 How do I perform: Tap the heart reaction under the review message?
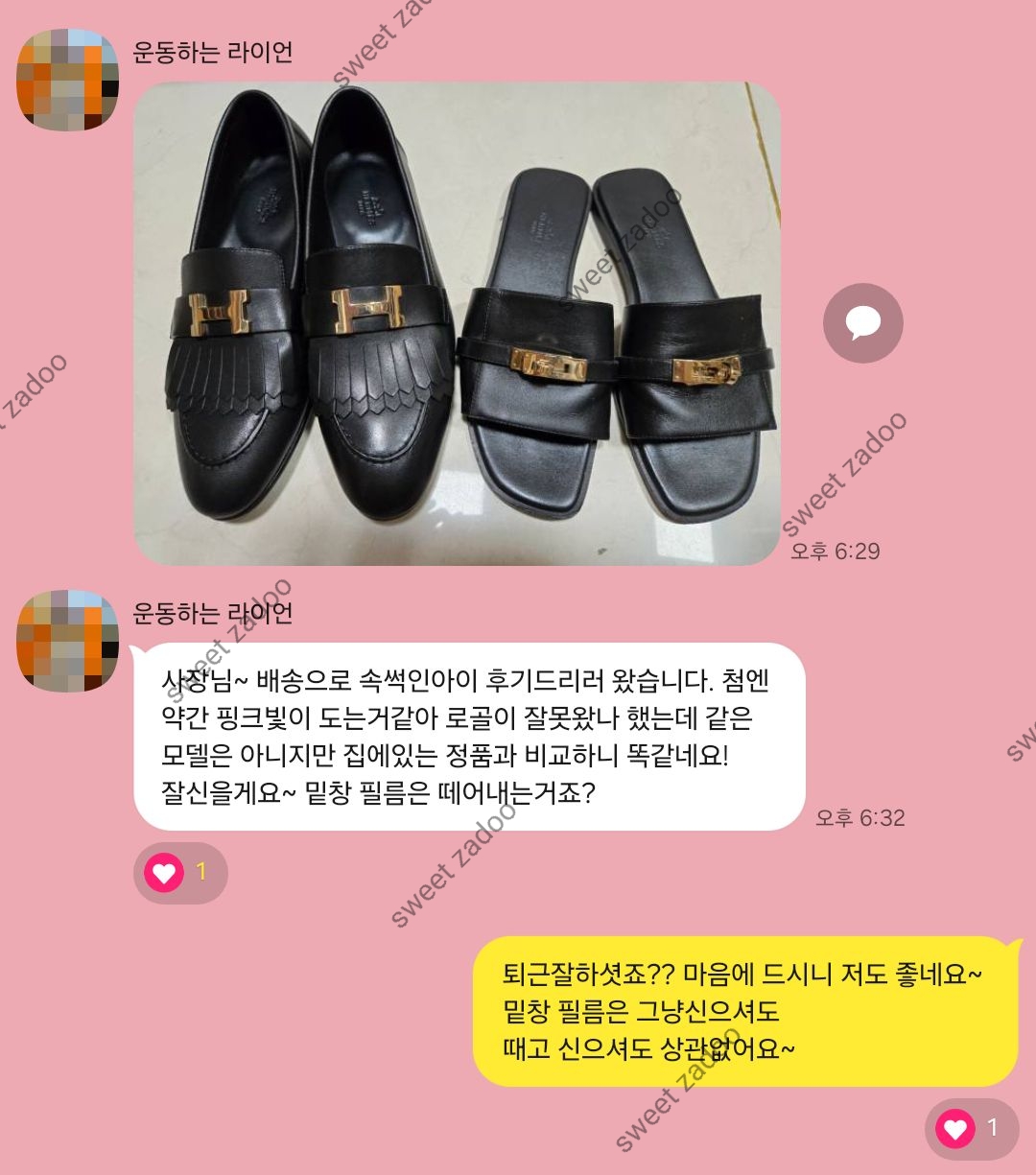[x=179, y=872]
